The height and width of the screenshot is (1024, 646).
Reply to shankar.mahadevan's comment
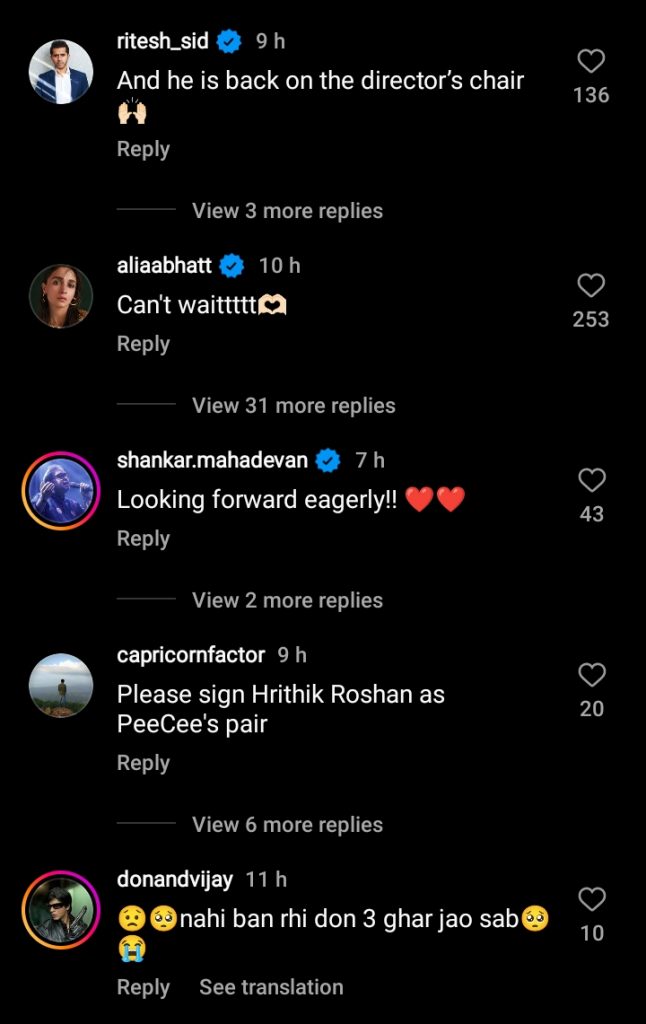[143, 539]
